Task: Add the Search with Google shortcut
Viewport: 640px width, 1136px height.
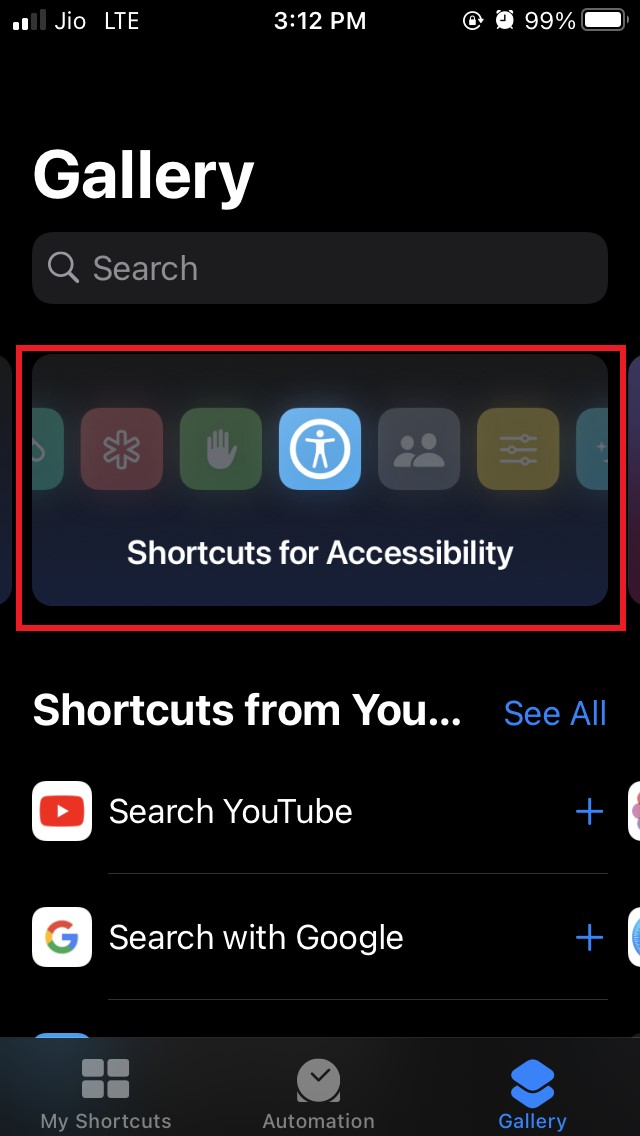Action: tap(590, 937)
